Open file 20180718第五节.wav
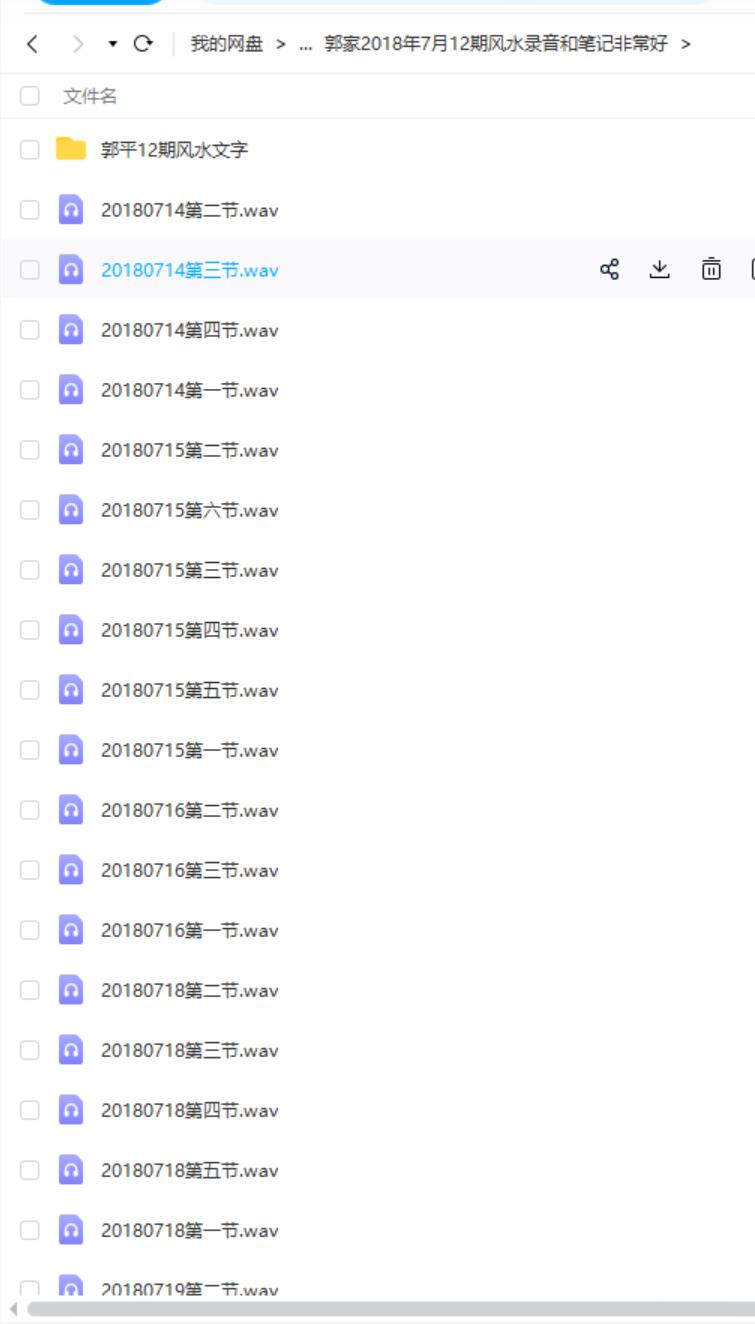 [x=189, y=1170]
